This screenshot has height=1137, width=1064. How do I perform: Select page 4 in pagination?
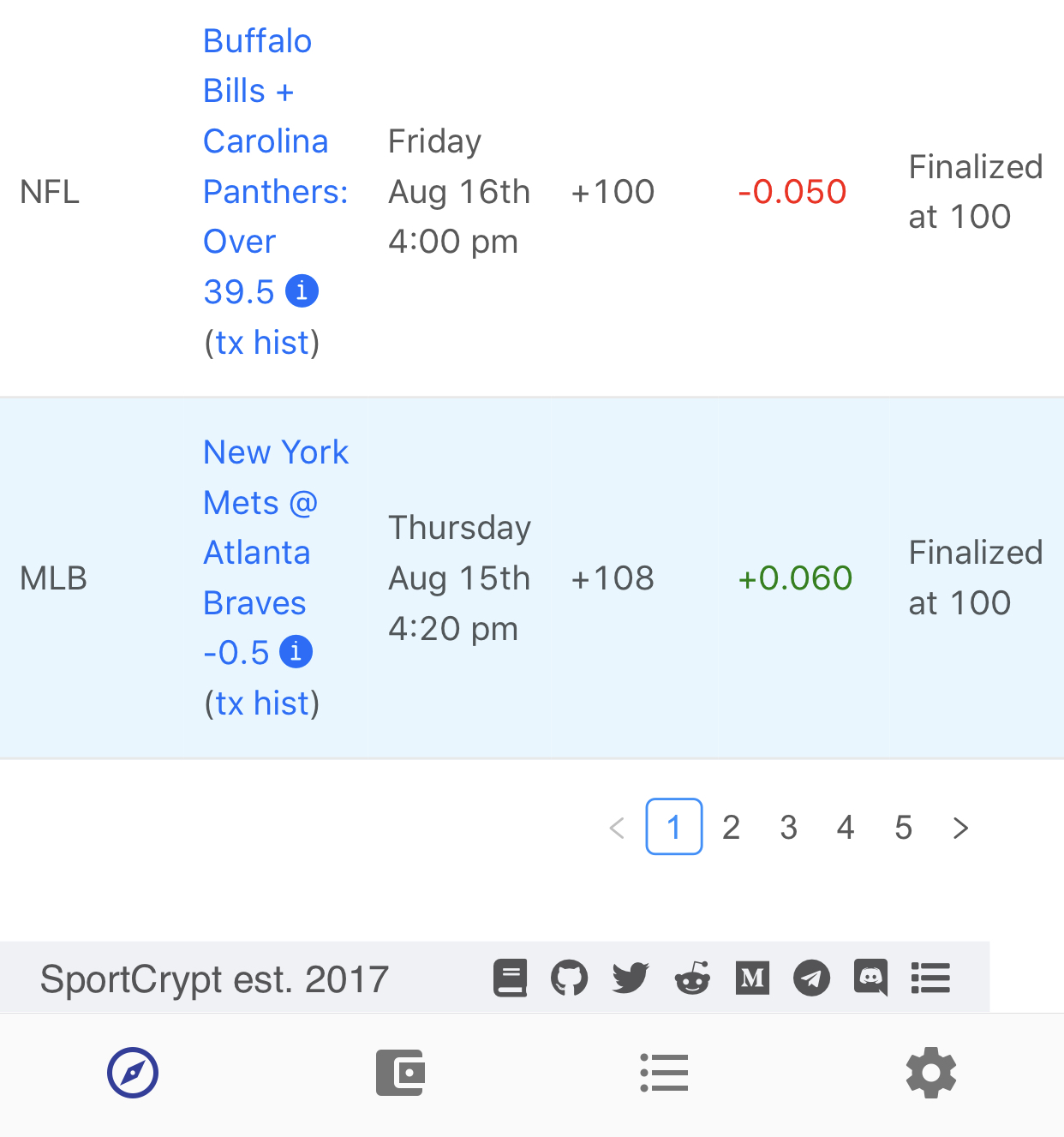[x=846, y=828]
